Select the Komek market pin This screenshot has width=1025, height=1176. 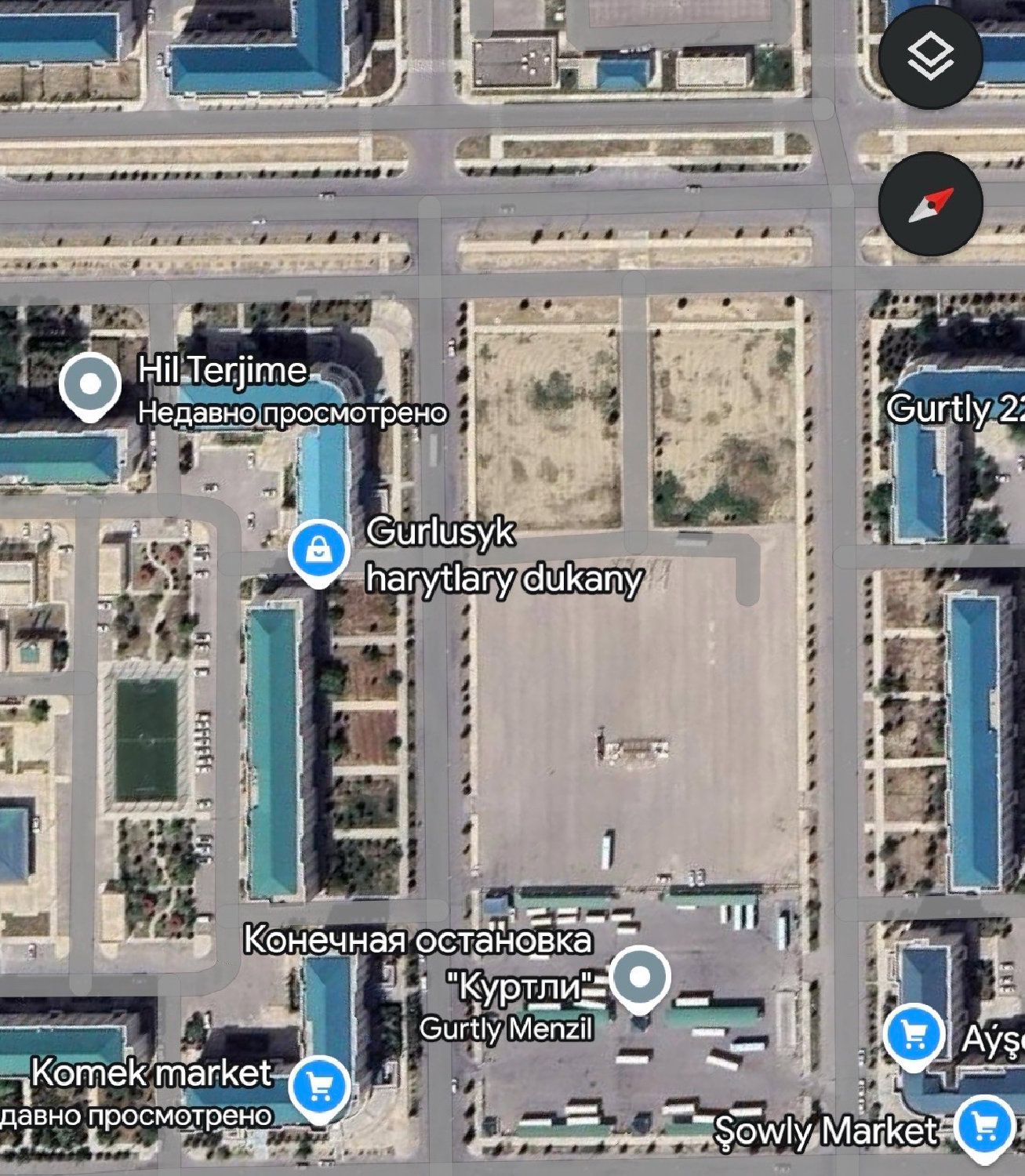coord(318,1087)
